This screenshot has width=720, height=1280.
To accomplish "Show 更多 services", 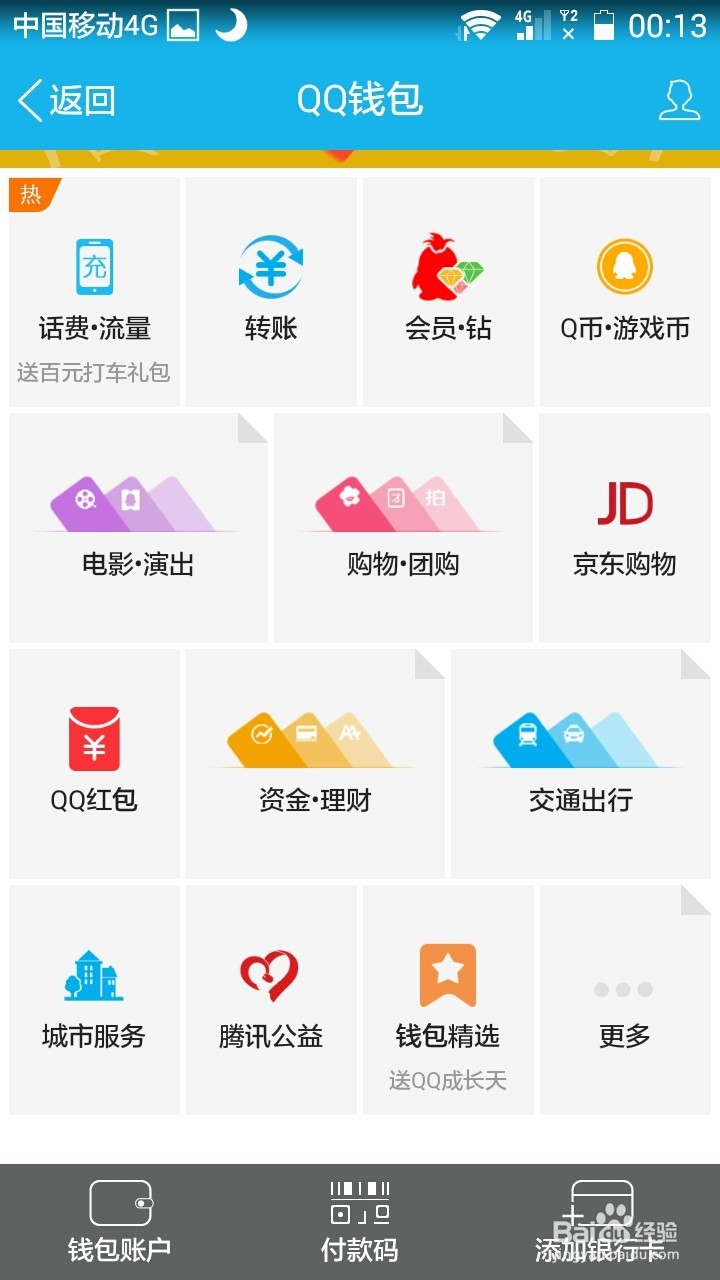I will pos(625,1000).
